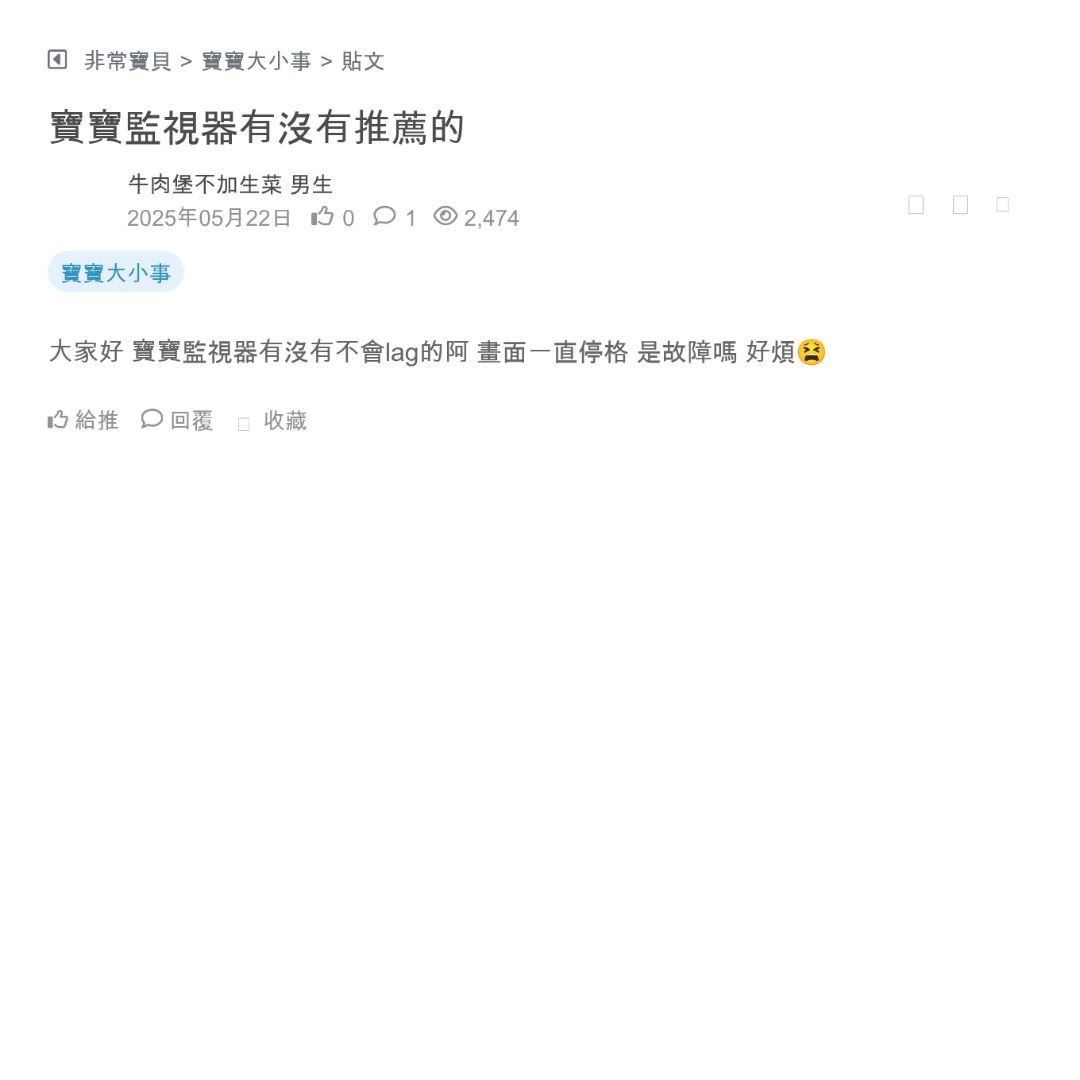The width and height of the screenshot is (1080, 1080).
Task: Reply to the post with 回覆
Action: (x=178, y=421)
